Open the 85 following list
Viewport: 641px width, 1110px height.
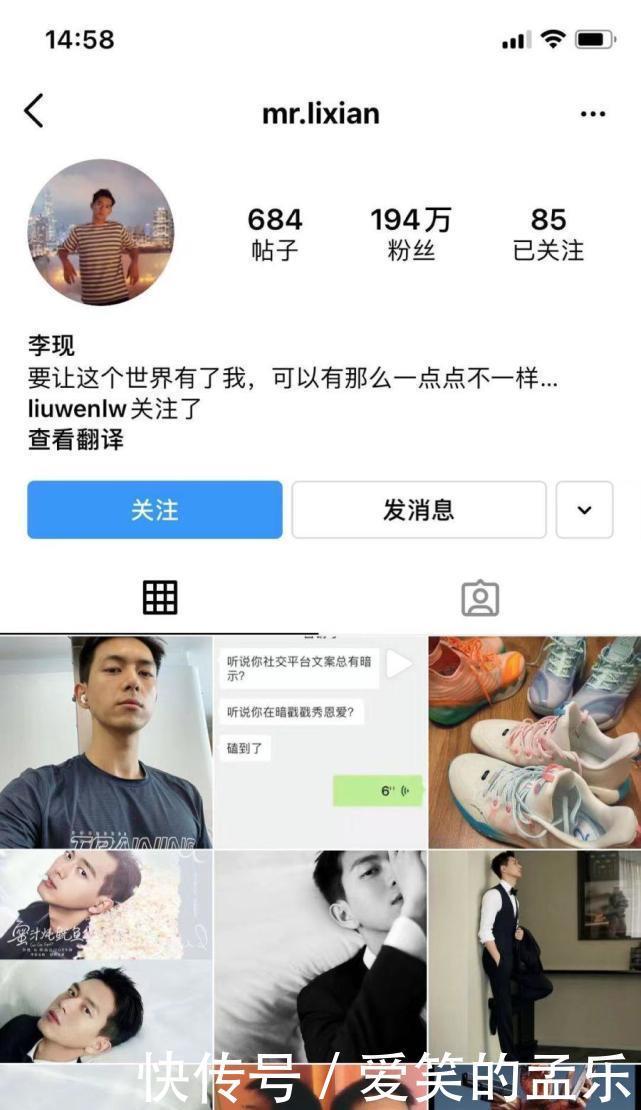coord(548,233)
